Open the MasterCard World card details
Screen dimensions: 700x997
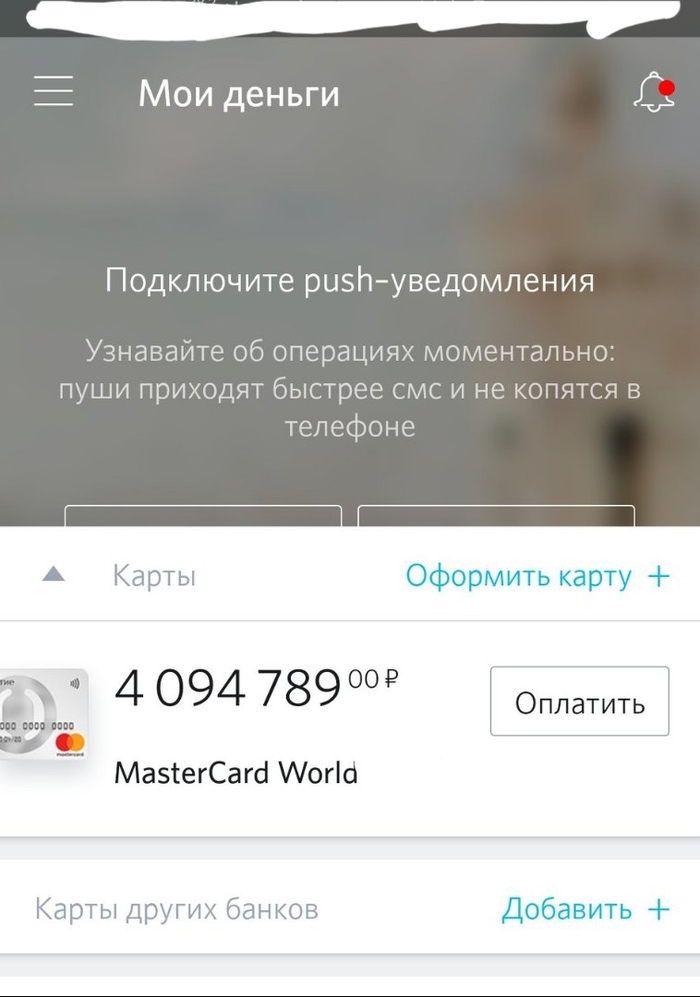click(236, 773)
